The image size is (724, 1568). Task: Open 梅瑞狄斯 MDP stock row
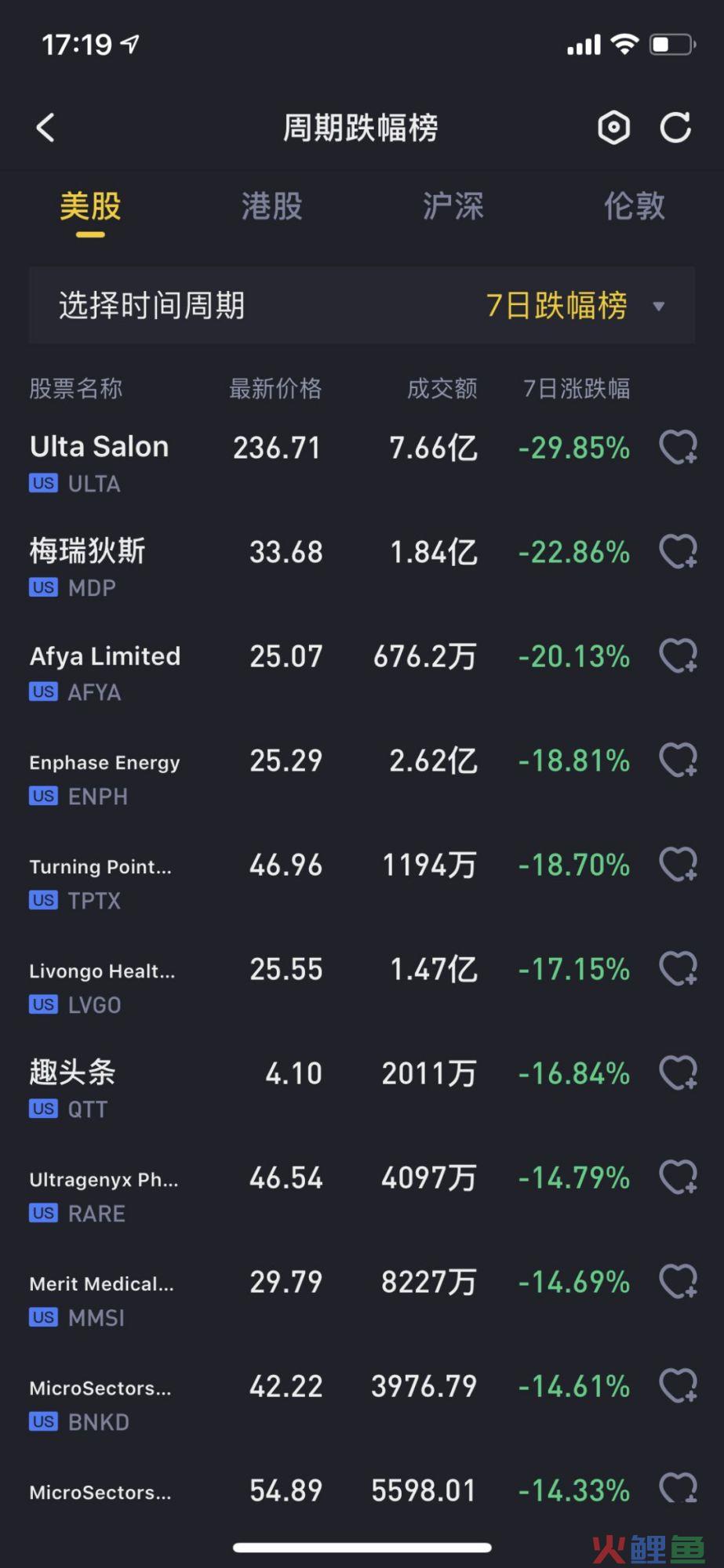pyautogui.click(x=88, y=552)
